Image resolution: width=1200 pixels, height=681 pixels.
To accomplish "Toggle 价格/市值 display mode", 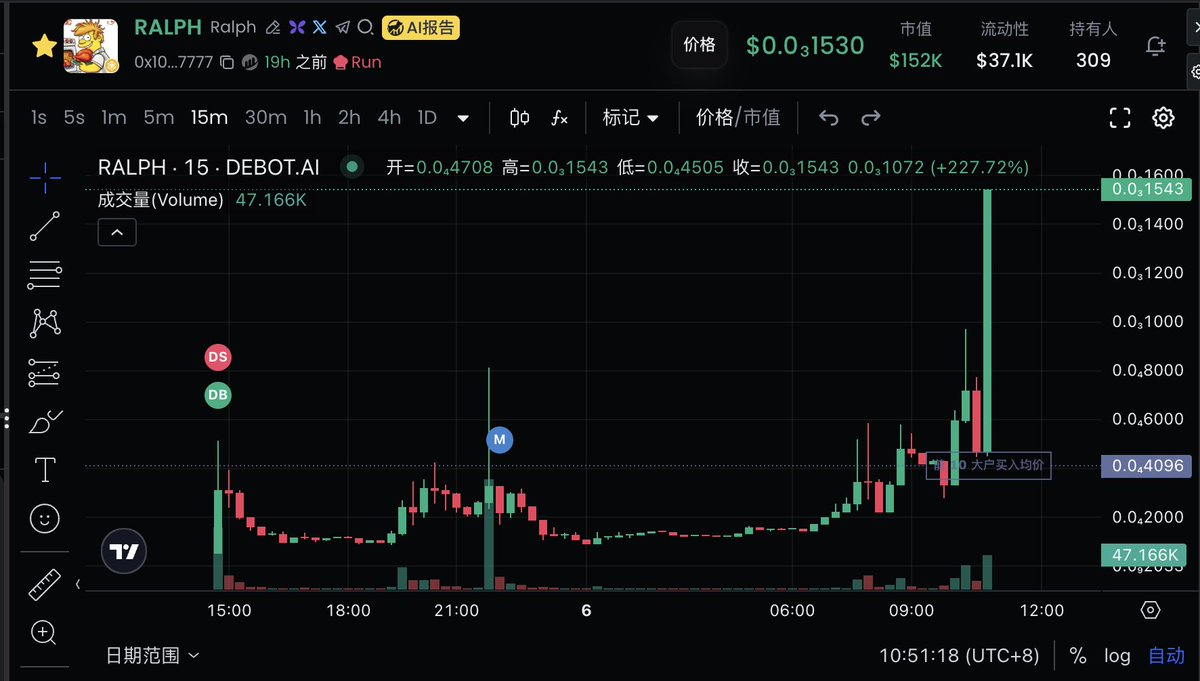I will pos(738,117).
